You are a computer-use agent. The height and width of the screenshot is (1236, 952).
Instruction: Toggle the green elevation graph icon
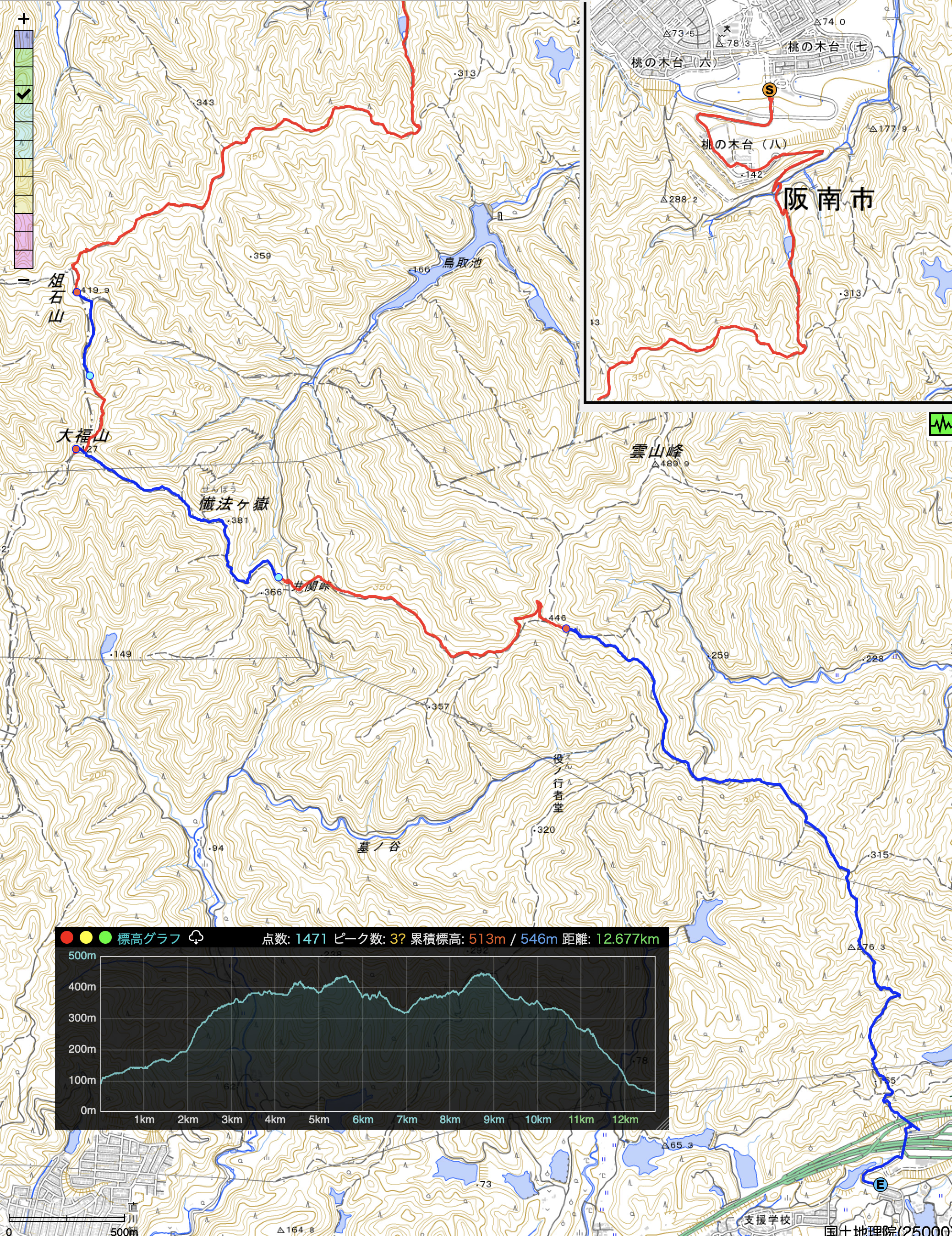[941, 425]
